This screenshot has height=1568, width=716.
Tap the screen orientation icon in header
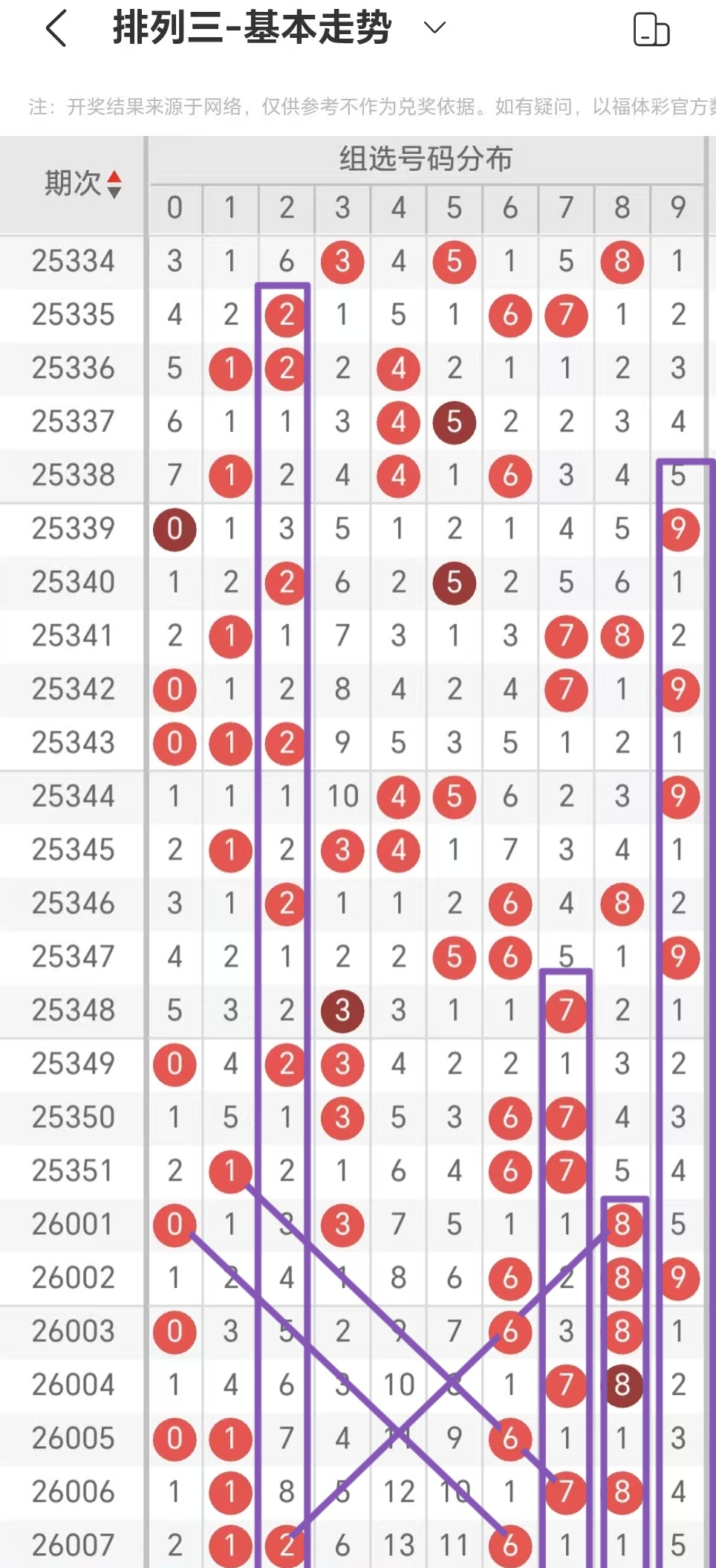[651, 30]
